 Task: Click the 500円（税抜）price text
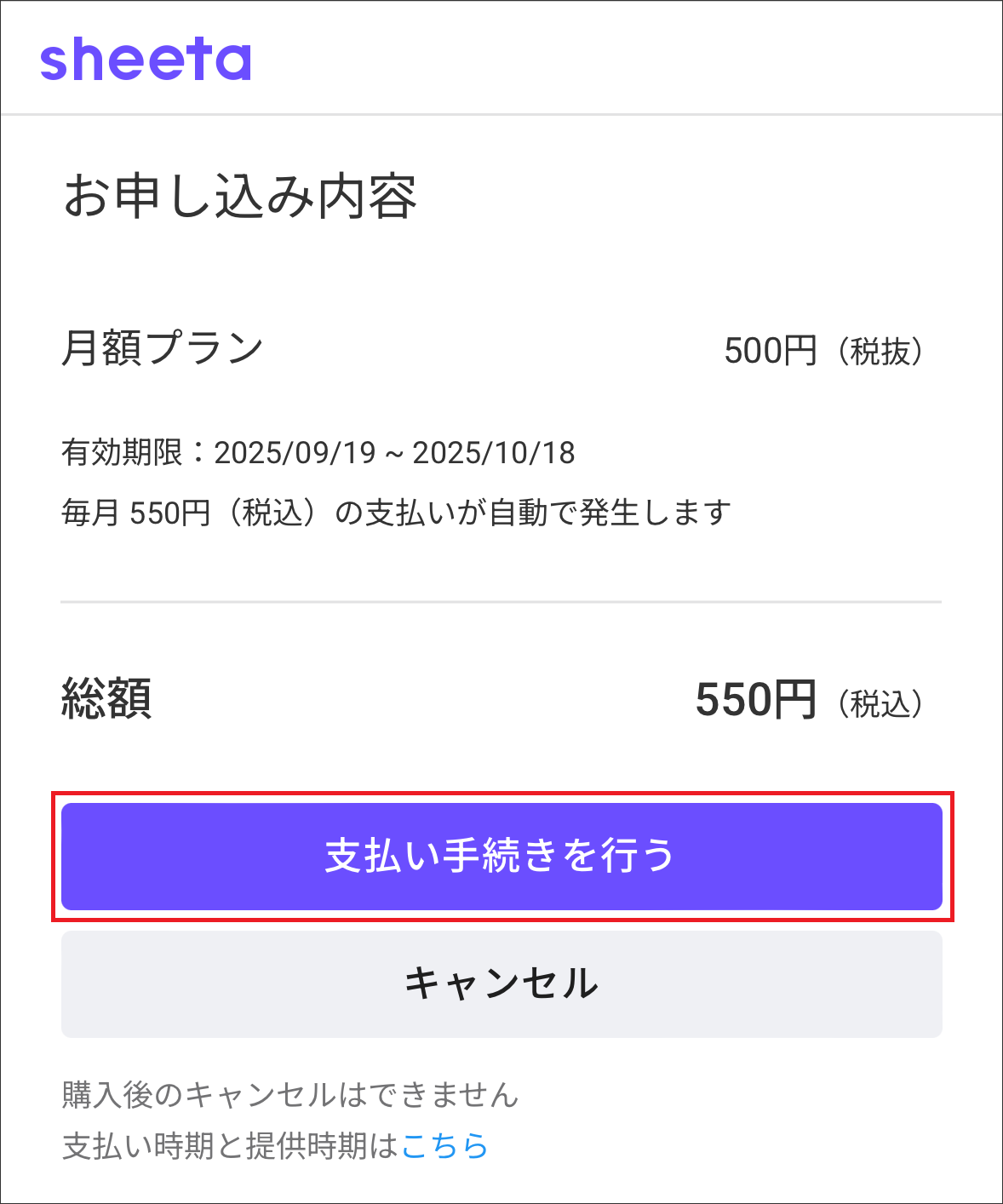click(824, 347)
